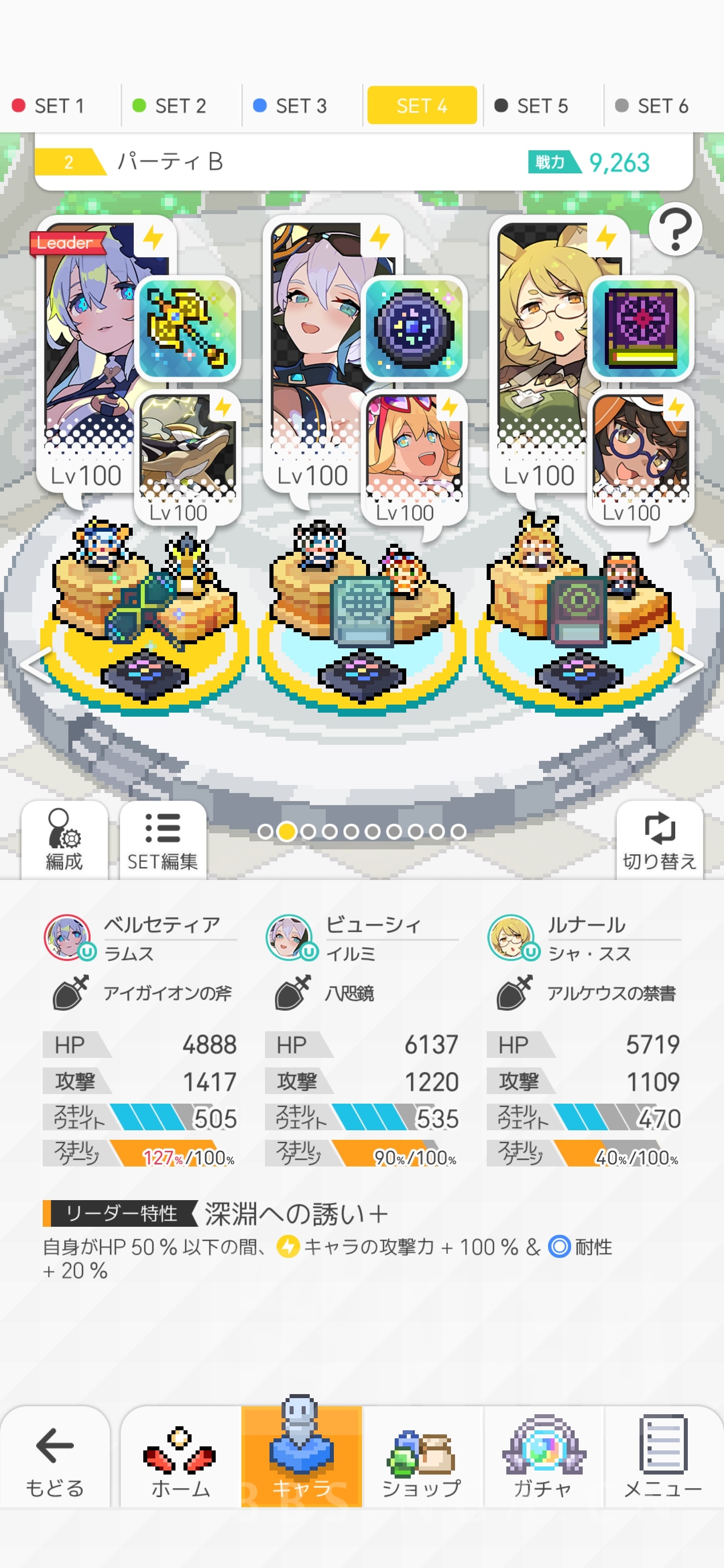The image size is (724, 1568).
Task: Open the help question mark
Action: [675, 230]
